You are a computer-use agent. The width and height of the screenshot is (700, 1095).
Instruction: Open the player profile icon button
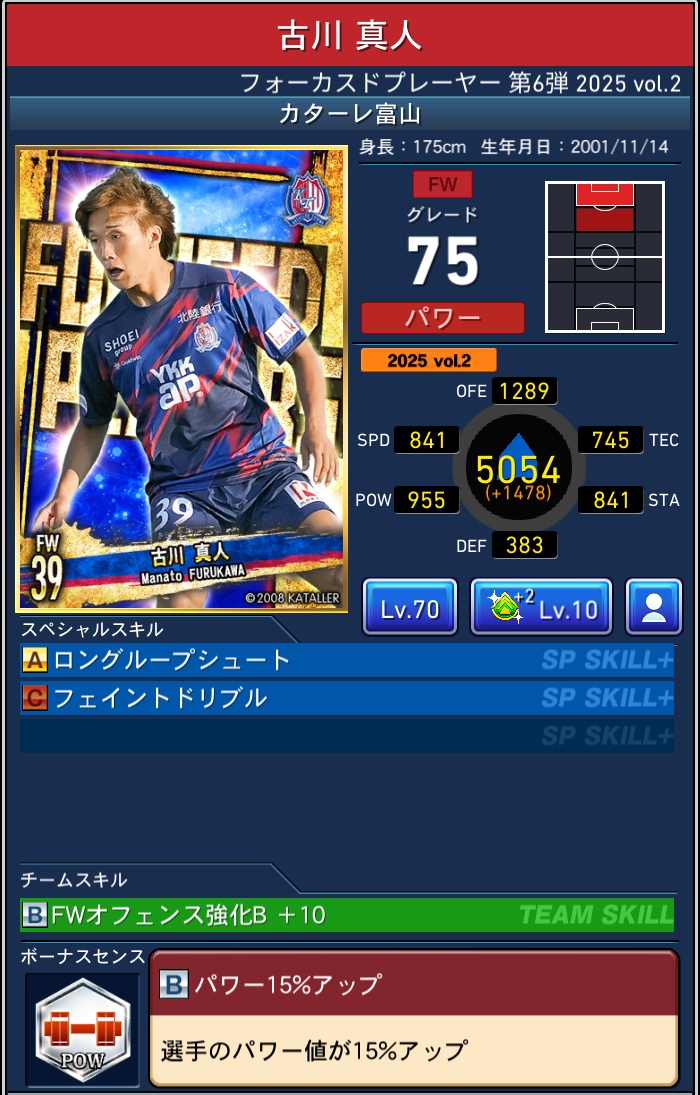click(654, 607)
